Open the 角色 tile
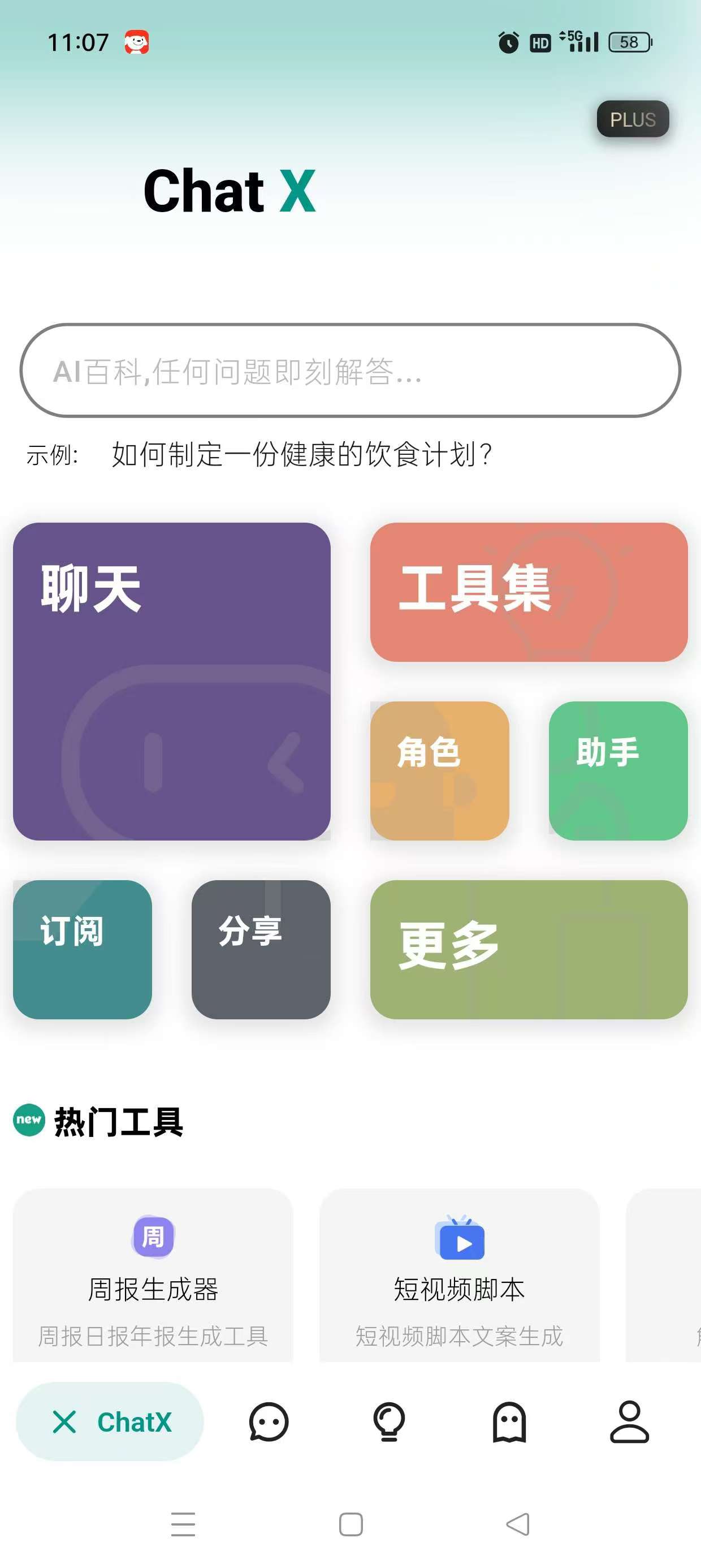 pos(439,770)
